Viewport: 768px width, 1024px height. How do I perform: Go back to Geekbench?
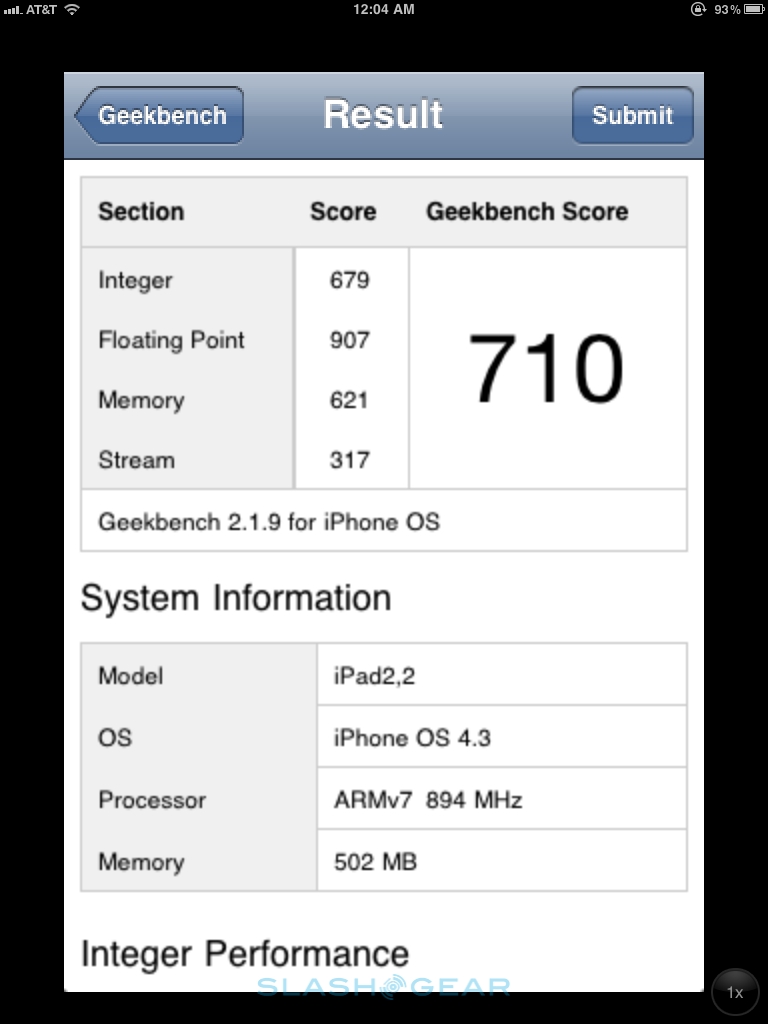[160, 115]
